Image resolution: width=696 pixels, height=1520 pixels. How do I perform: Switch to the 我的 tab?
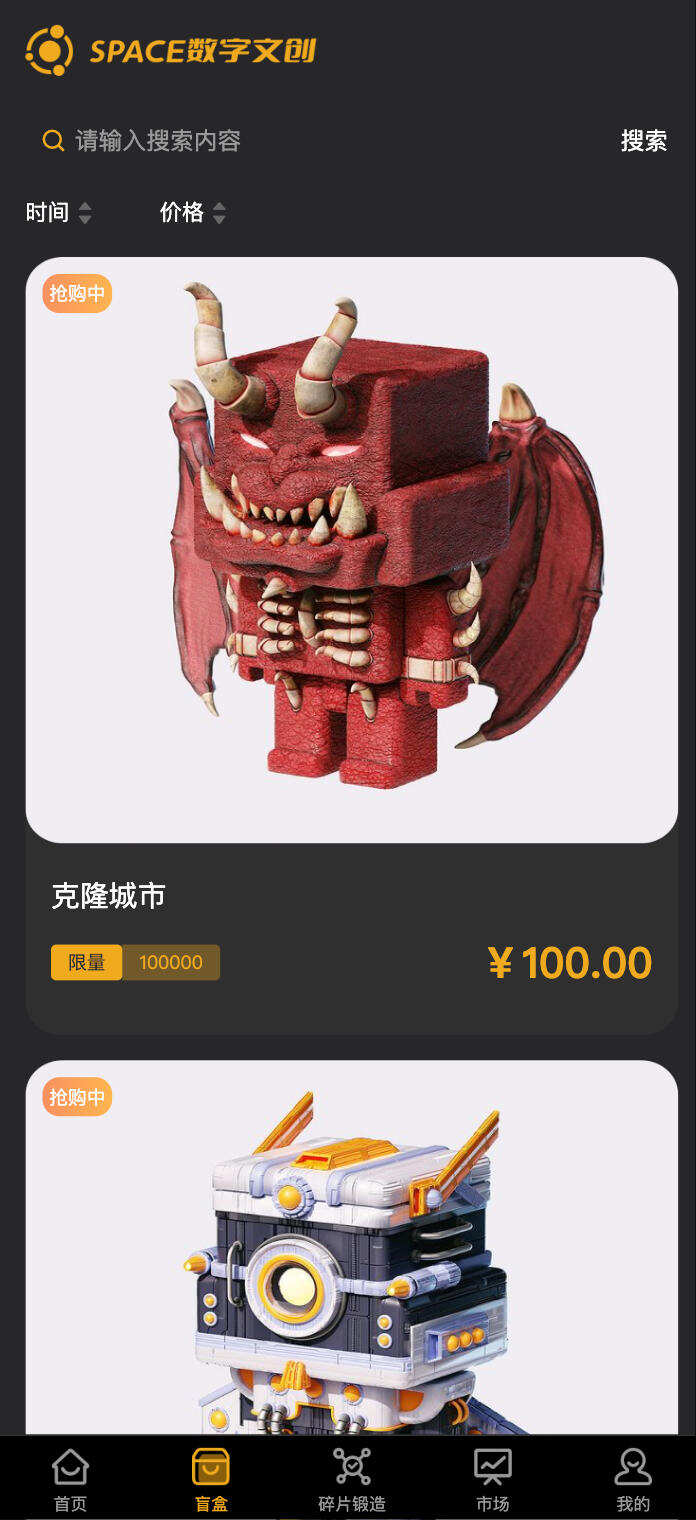pyautogui.click(x=632, y=1480)
